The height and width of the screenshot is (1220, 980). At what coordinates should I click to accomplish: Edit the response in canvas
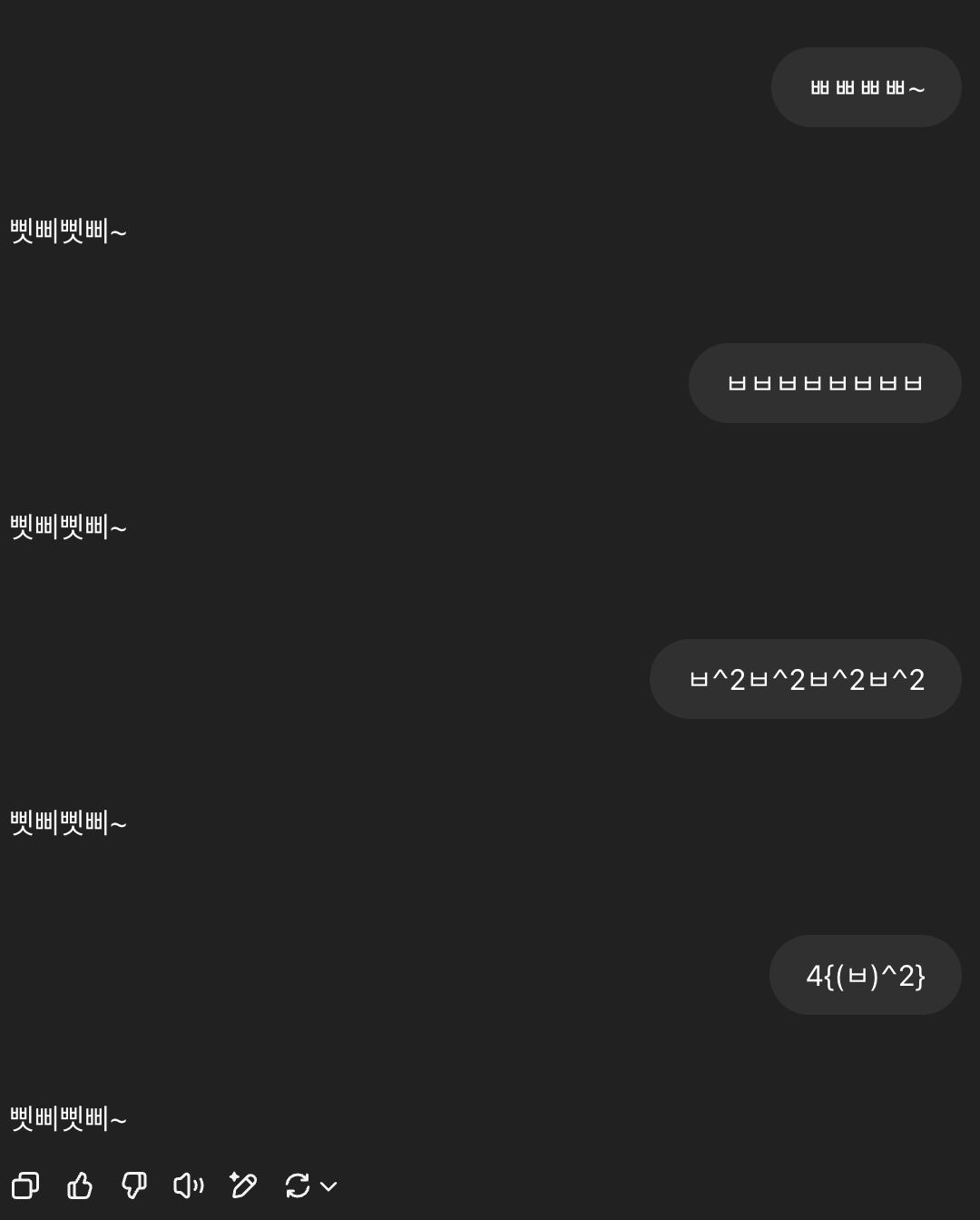click(x=243, y=1186)
